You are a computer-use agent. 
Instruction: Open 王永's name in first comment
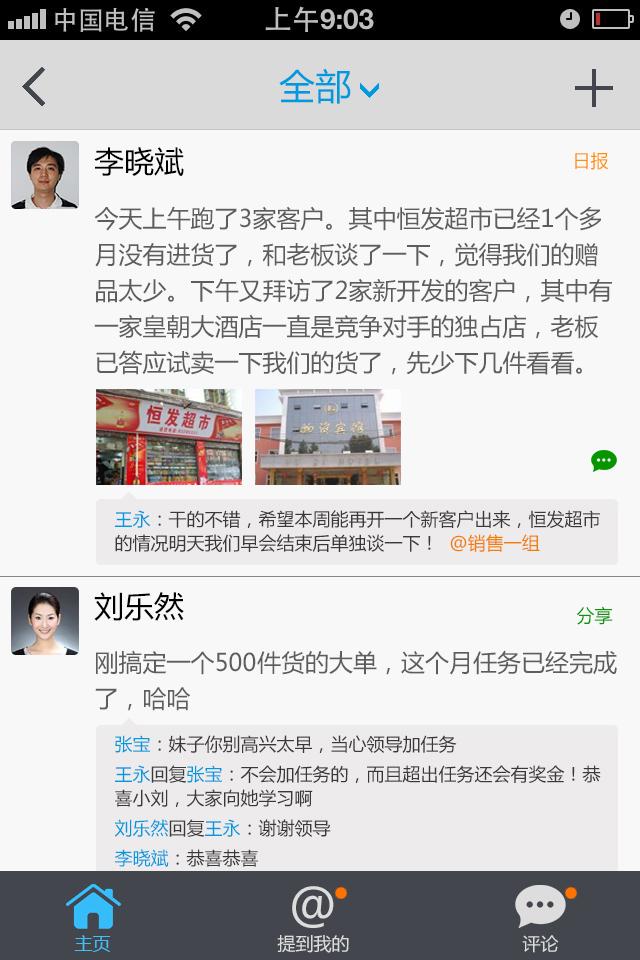click(x=132, y=519)
